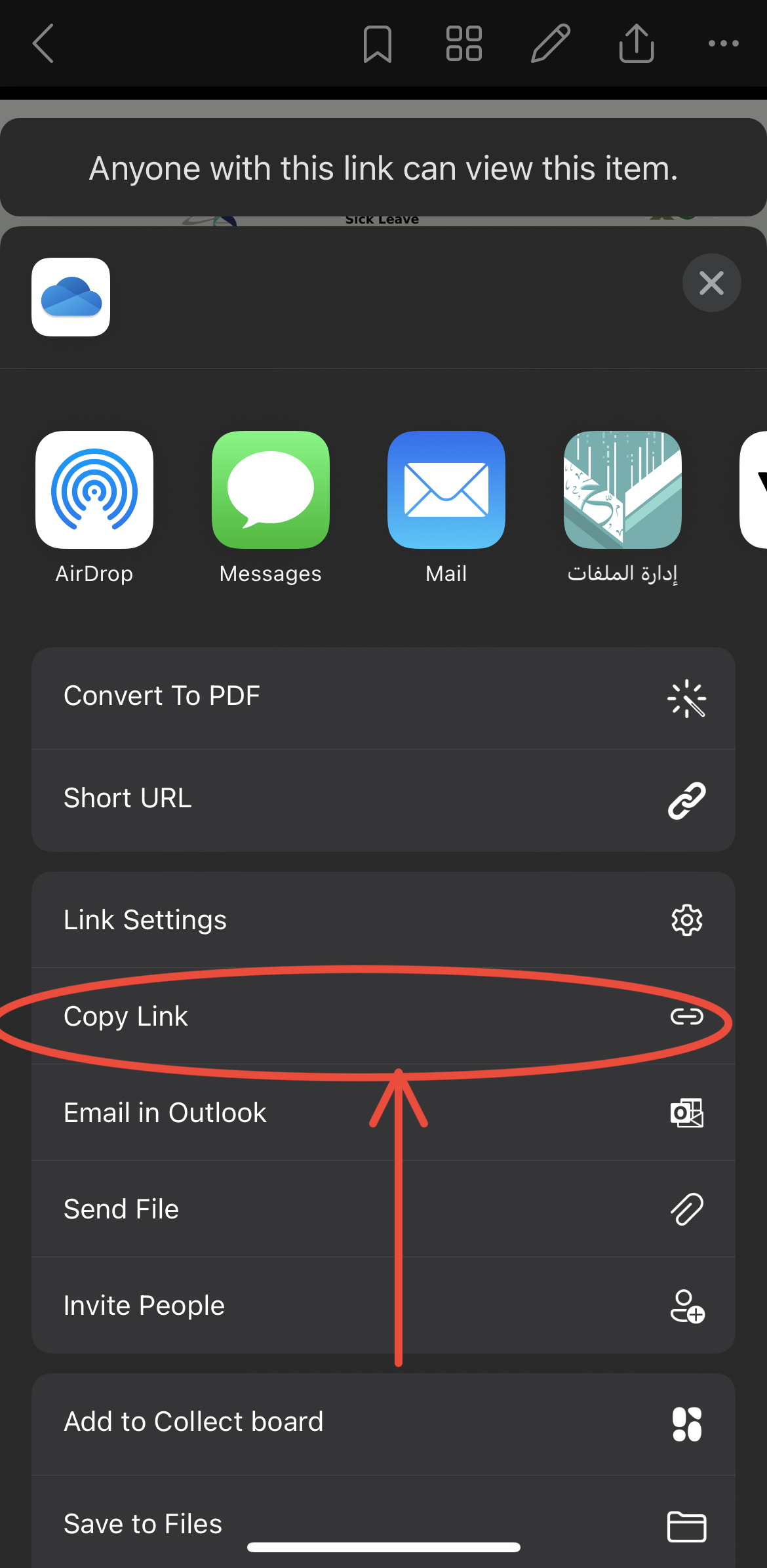Bookmark this document
This screenshot has width=767, height=1568.
tap(378, 44)
